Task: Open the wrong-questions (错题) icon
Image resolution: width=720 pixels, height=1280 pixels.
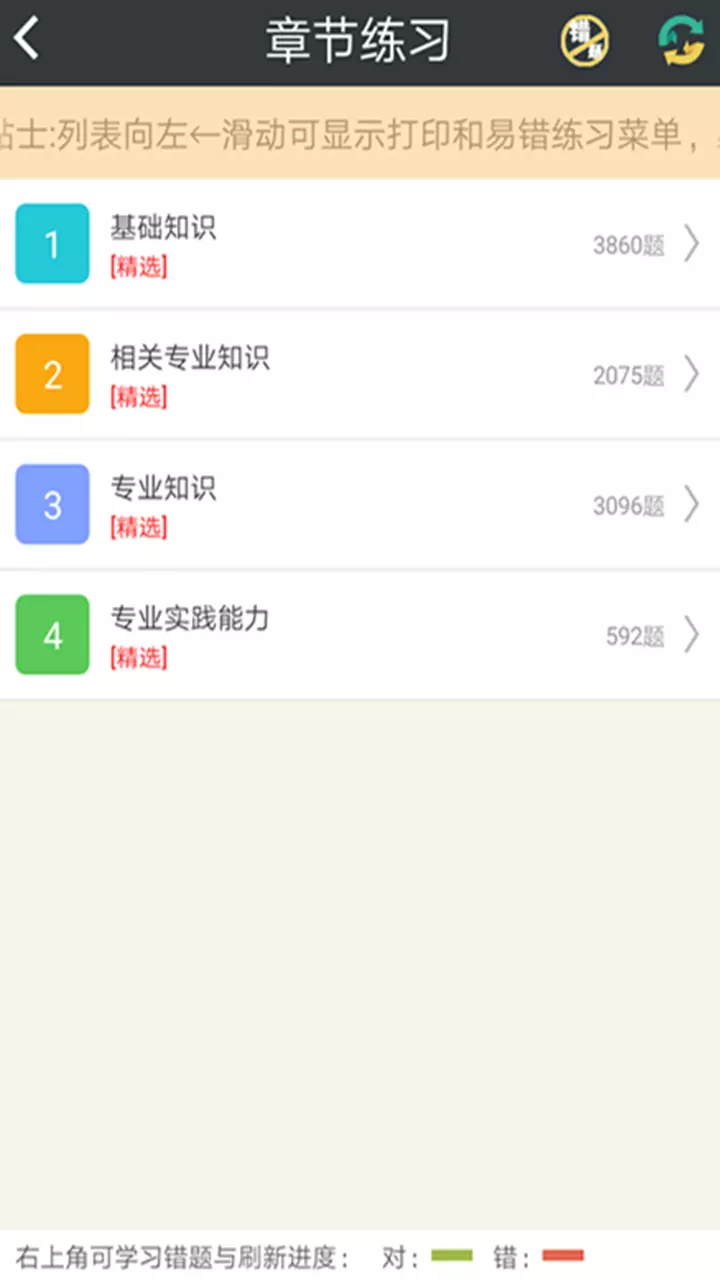Action: tap(584, 42)
